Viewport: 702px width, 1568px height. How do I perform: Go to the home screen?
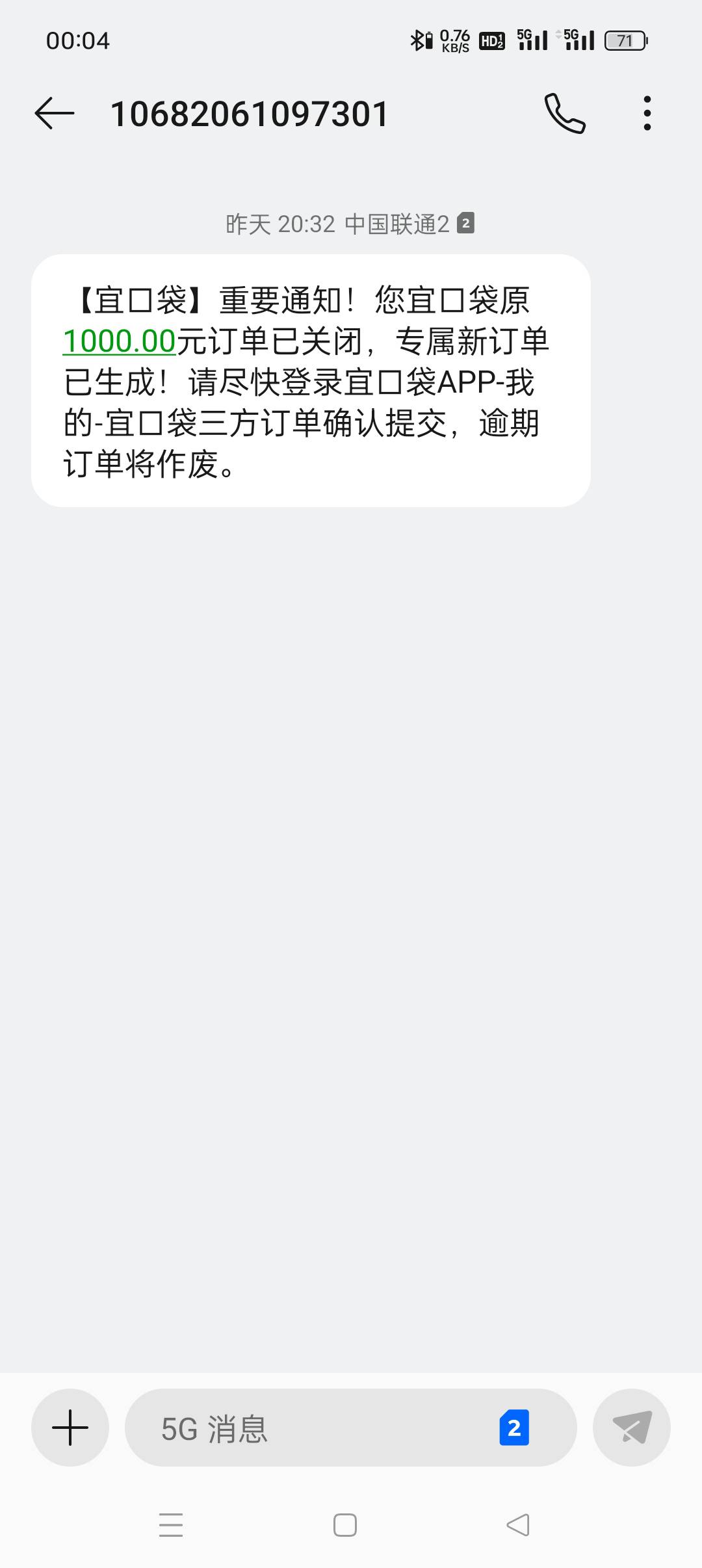click(x=345, y=1524)
